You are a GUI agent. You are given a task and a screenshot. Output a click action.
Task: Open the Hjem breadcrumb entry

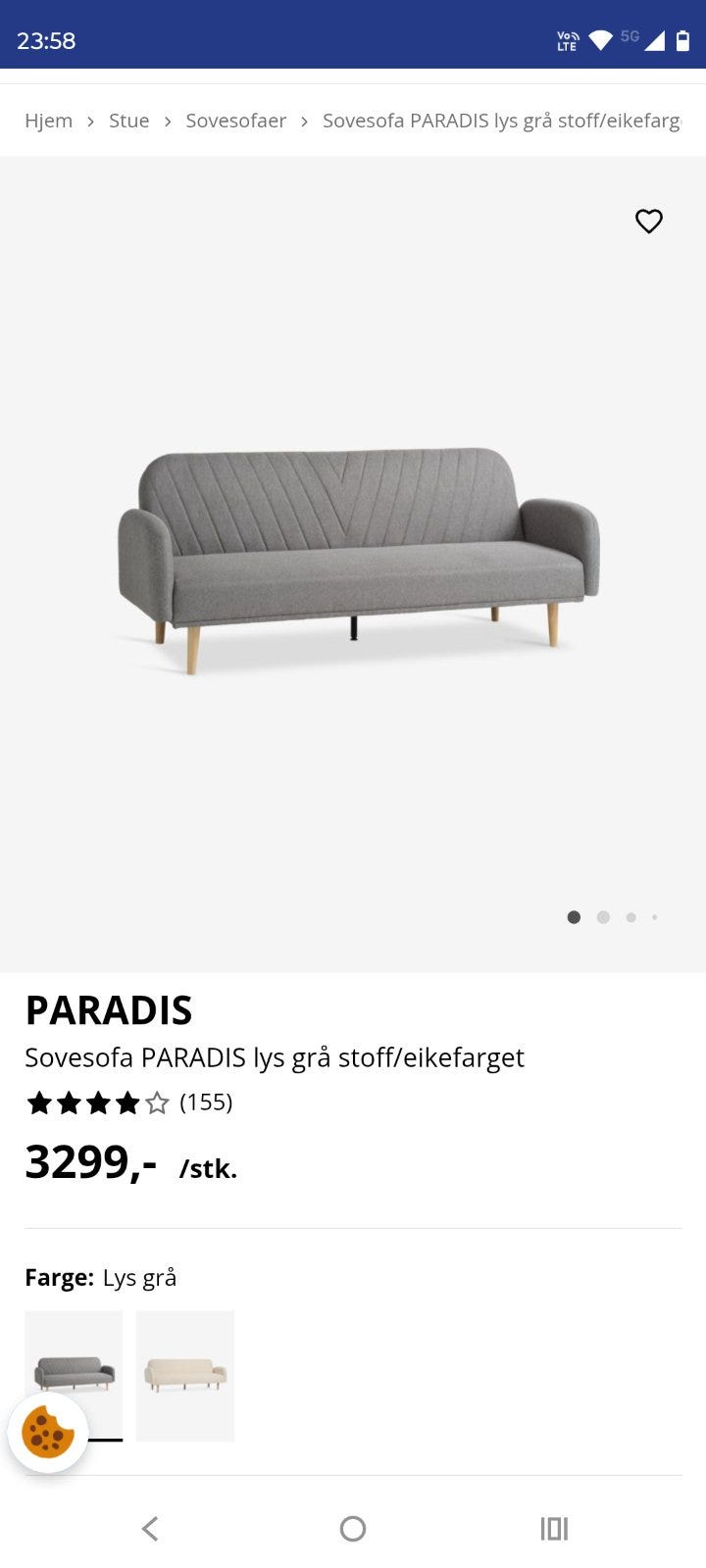(48, 121)
